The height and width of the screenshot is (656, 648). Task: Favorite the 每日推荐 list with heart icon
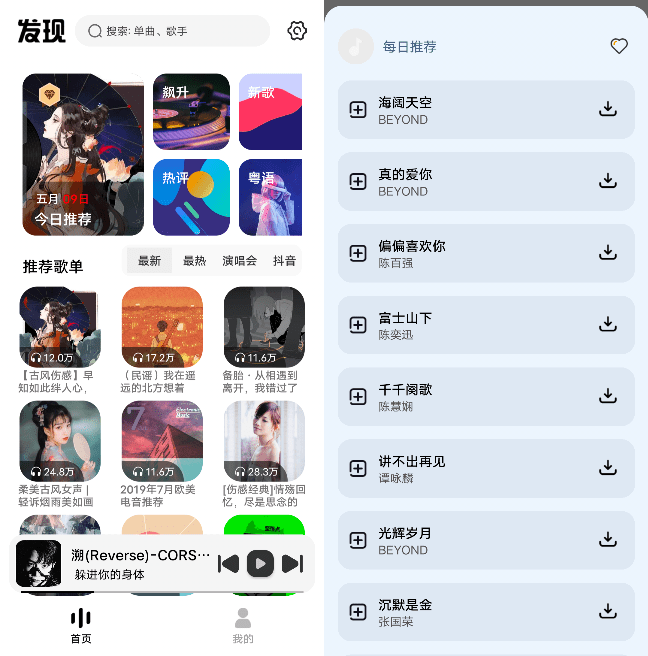619,46
